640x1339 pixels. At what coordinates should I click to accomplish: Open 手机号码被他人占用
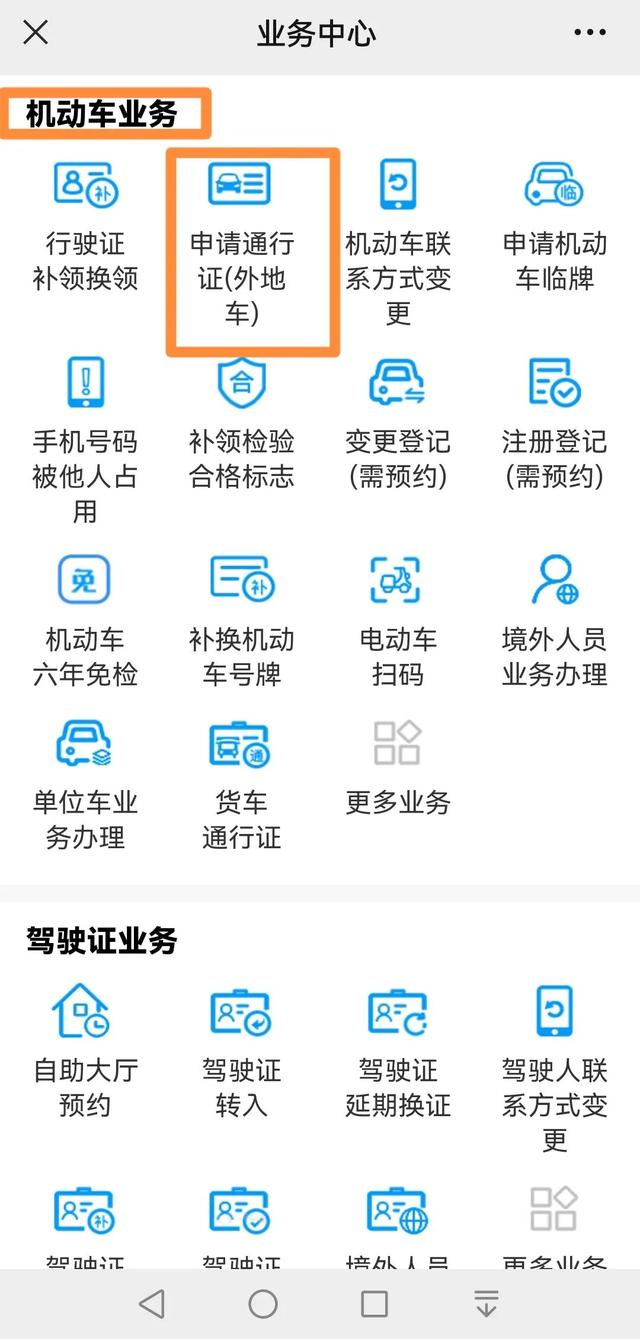tap(85, 440)
